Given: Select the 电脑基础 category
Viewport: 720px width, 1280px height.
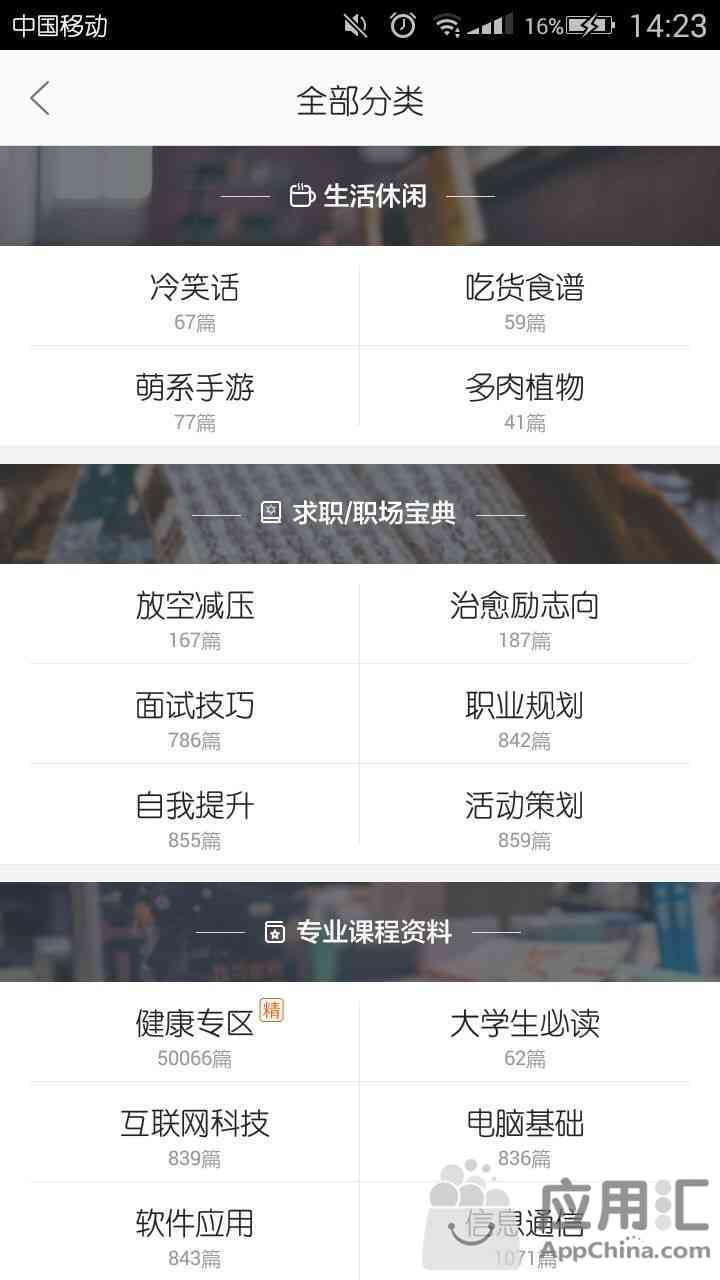Looking at the screenshot, I should click(524, 1135).
